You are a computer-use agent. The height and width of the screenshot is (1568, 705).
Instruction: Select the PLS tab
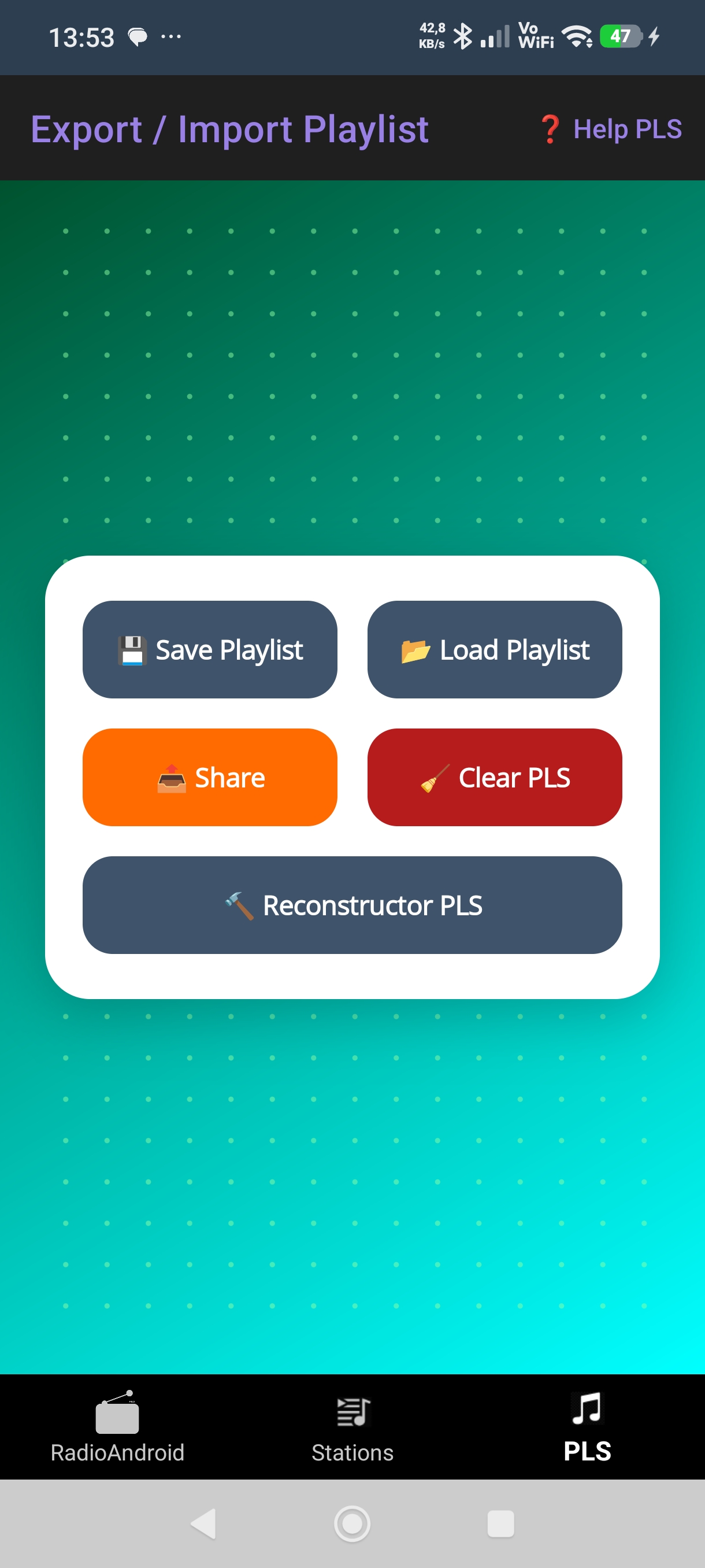coord(587,1427)
